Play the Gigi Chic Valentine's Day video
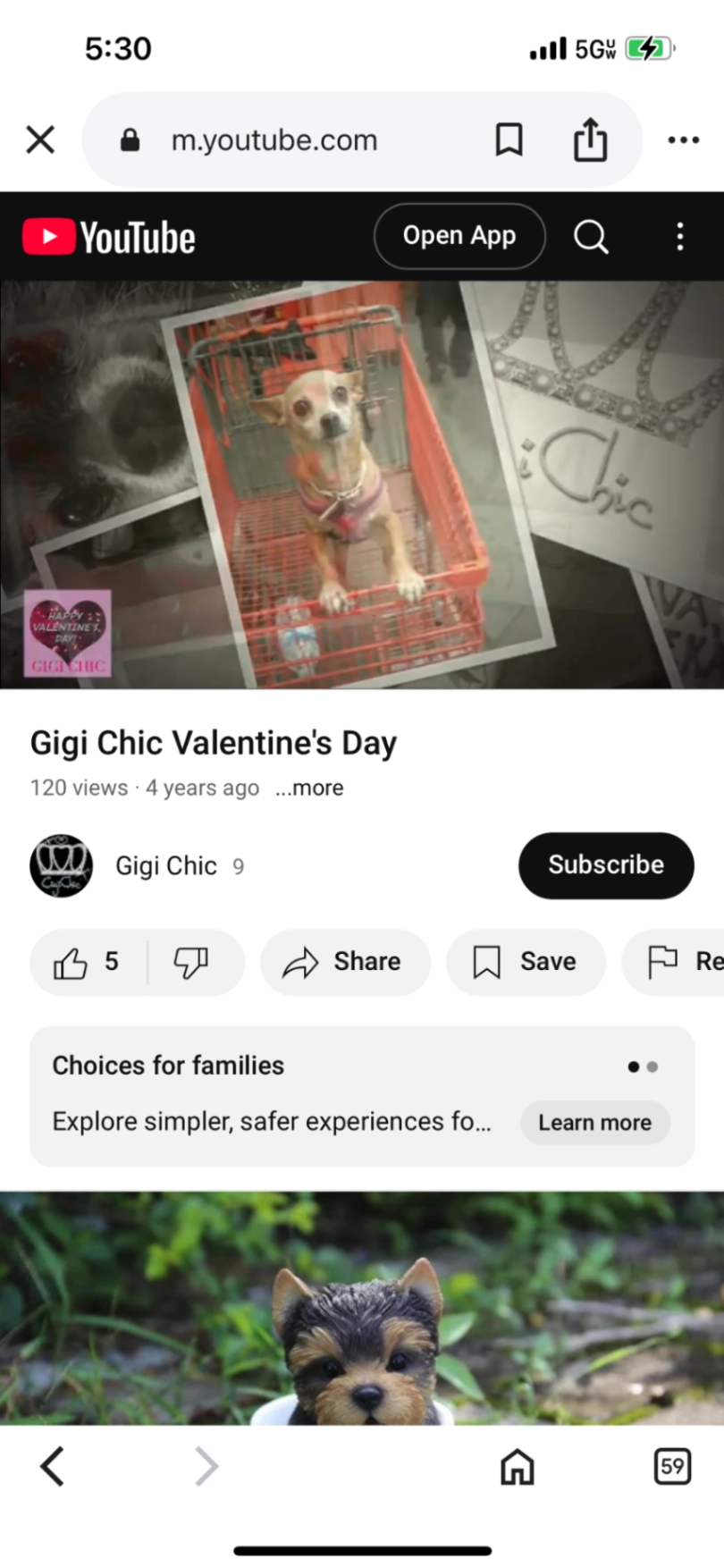 click(x=361, y=485)
